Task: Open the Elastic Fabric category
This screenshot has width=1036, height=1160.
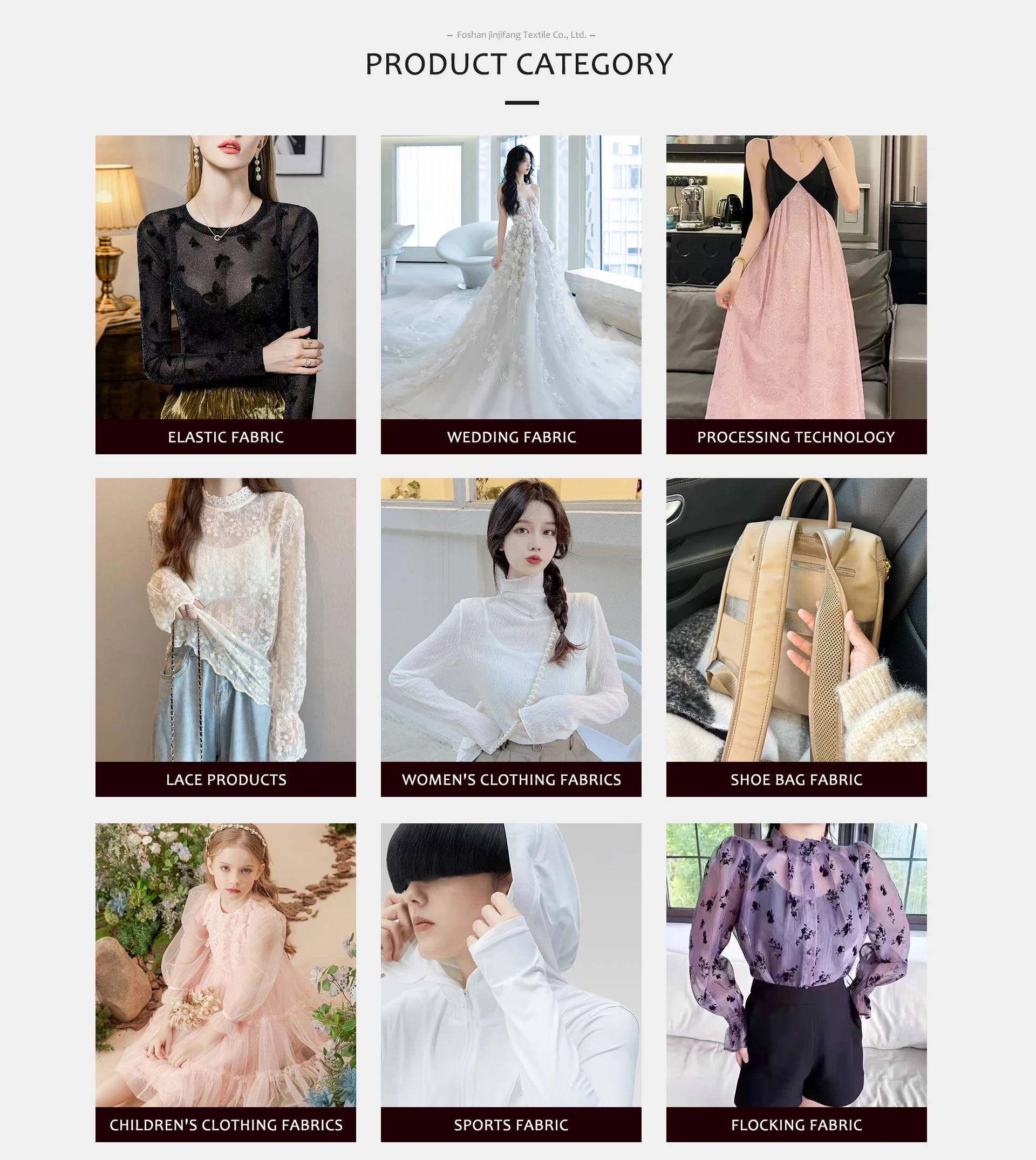Action: [226, 437]
